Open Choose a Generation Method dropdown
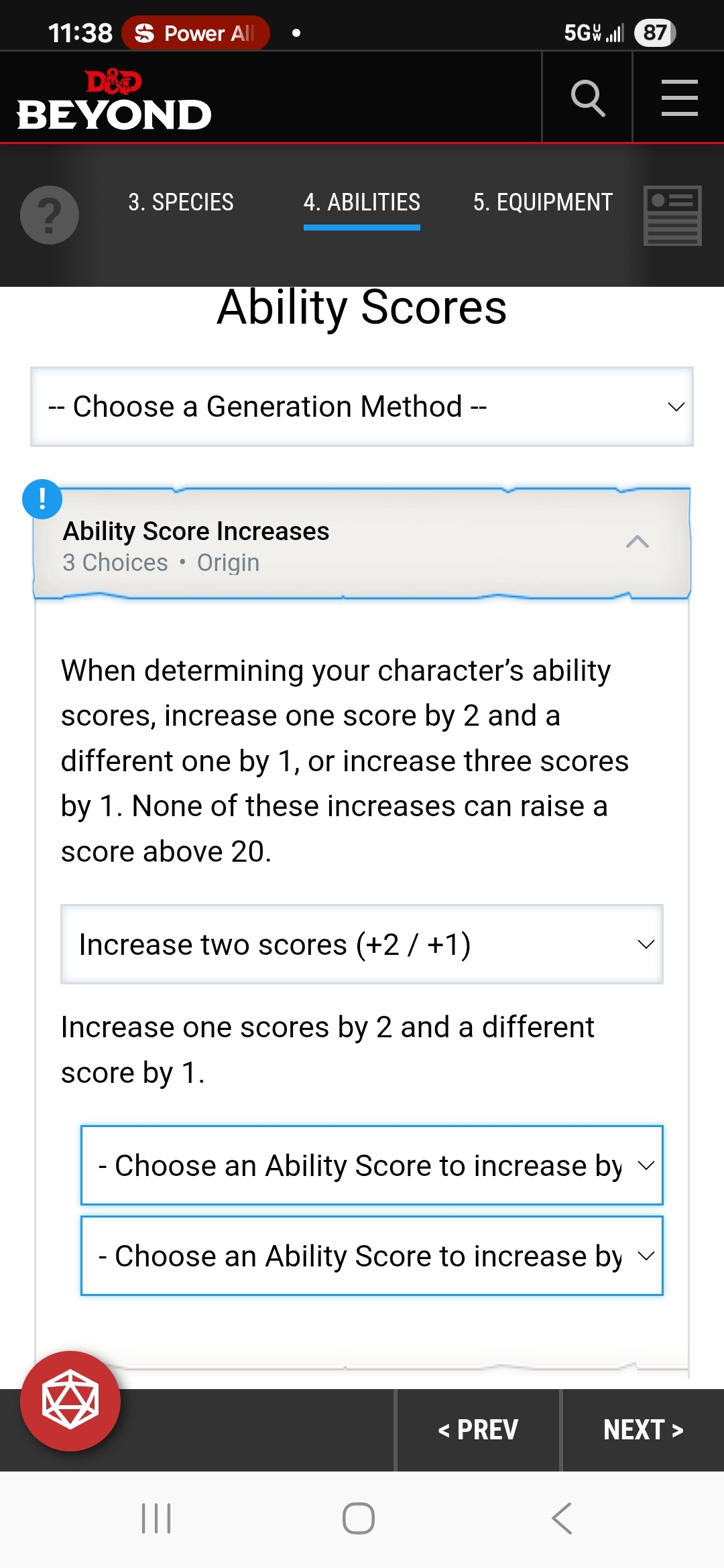This screenshot has height=1568, width=724. (x=362, y=407)
